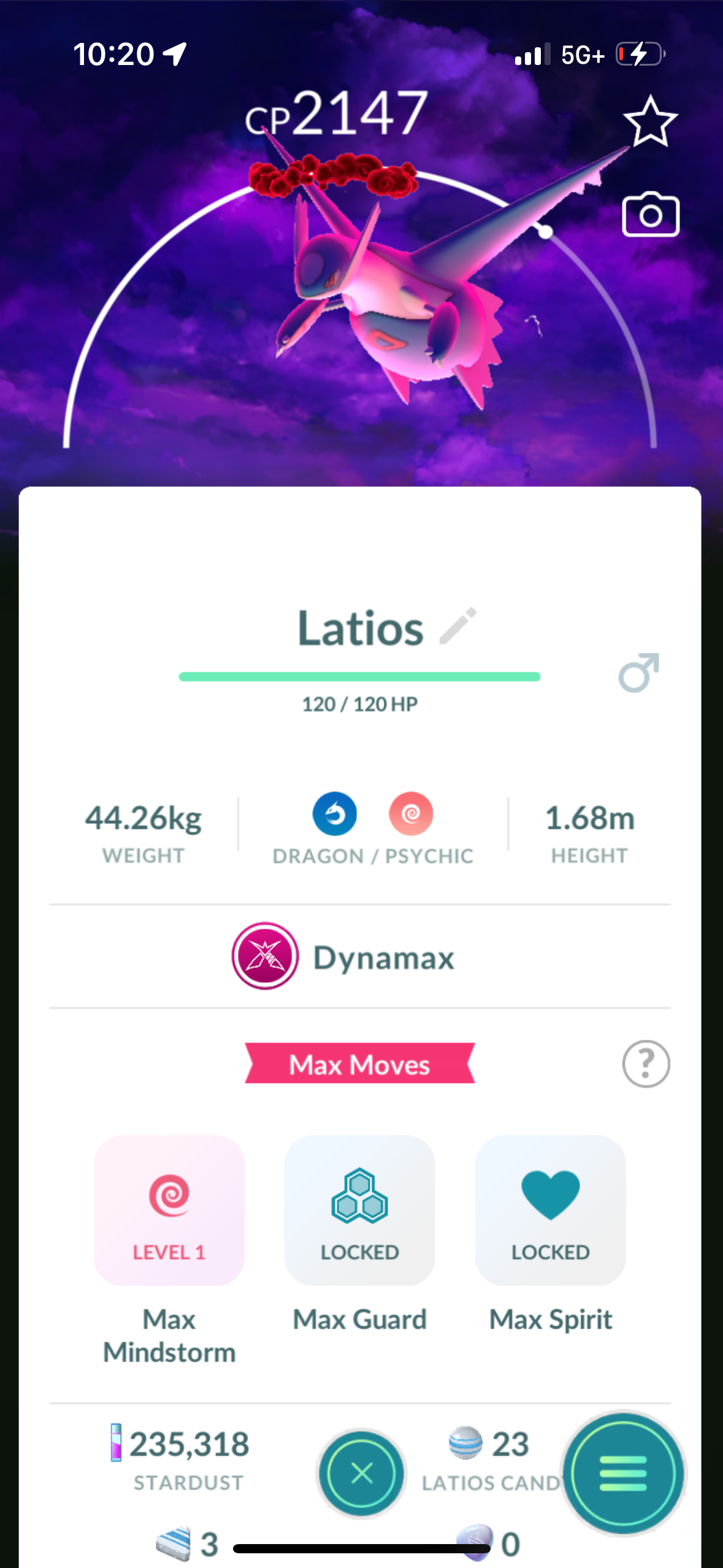Viewport: 723px width, 1568px height.
Task: Select the Max Mindstorm Level 1 move
Action: click(x=169, y=1210)
